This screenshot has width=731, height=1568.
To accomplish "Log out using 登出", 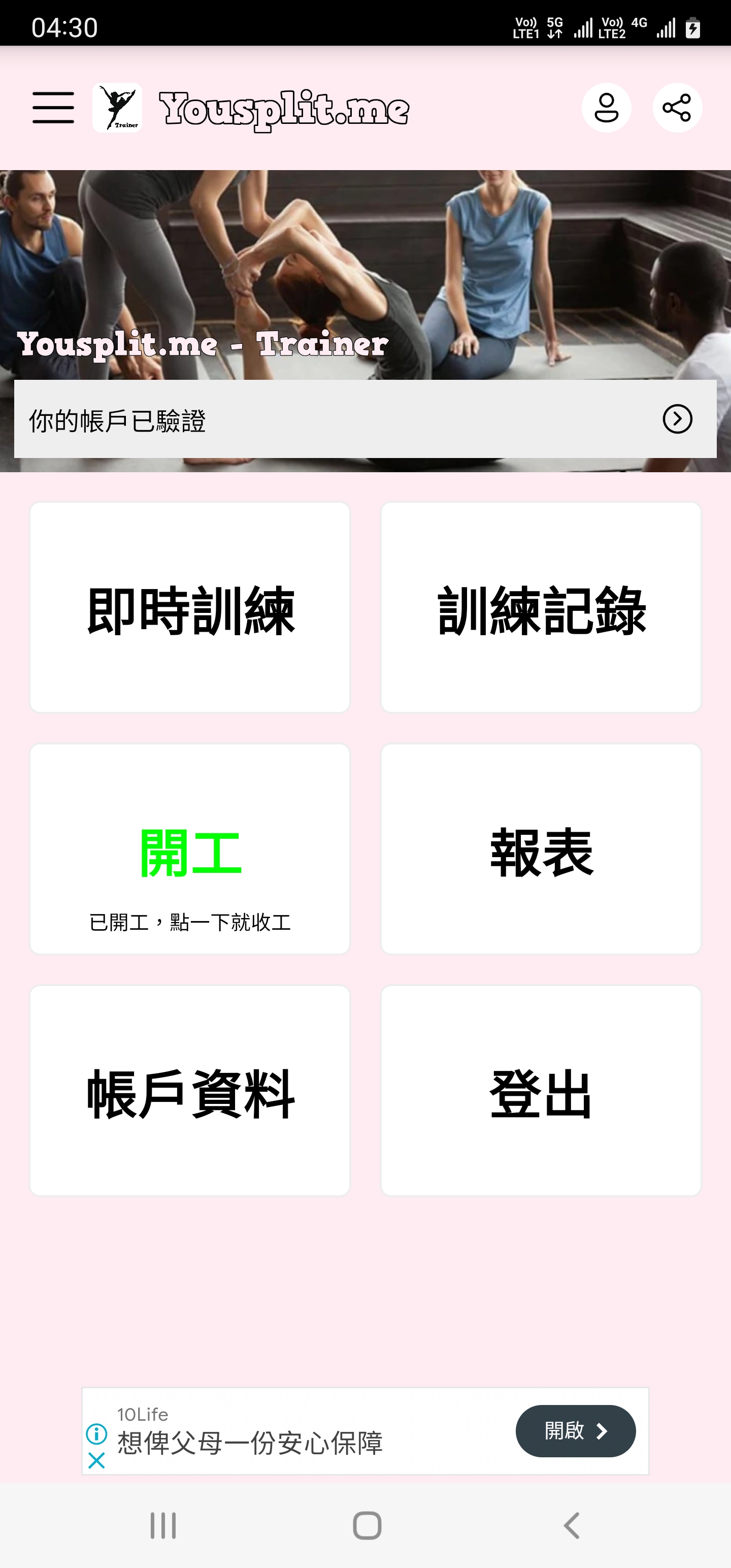I will point(541,1091).
